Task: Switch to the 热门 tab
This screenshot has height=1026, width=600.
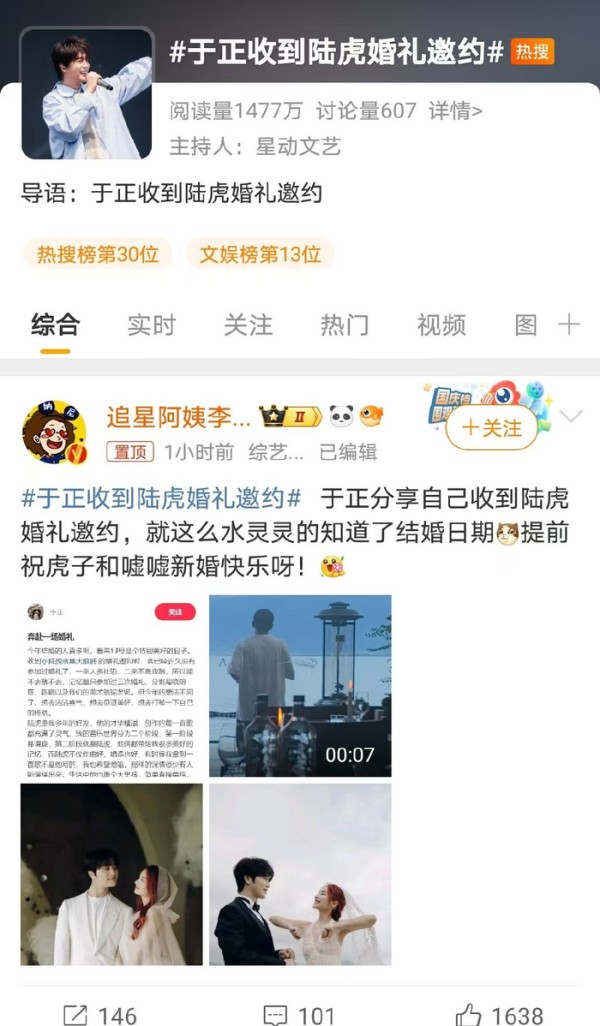Action: [344, 324]
